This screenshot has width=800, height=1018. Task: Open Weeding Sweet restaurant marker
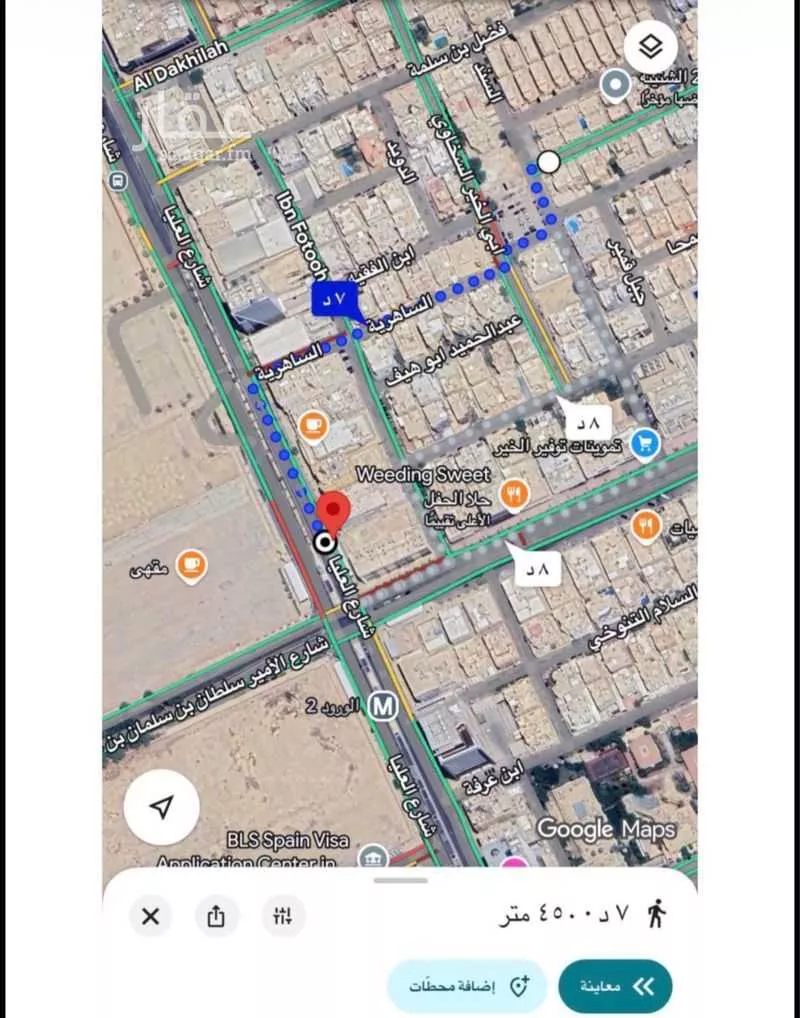(514, 493)
